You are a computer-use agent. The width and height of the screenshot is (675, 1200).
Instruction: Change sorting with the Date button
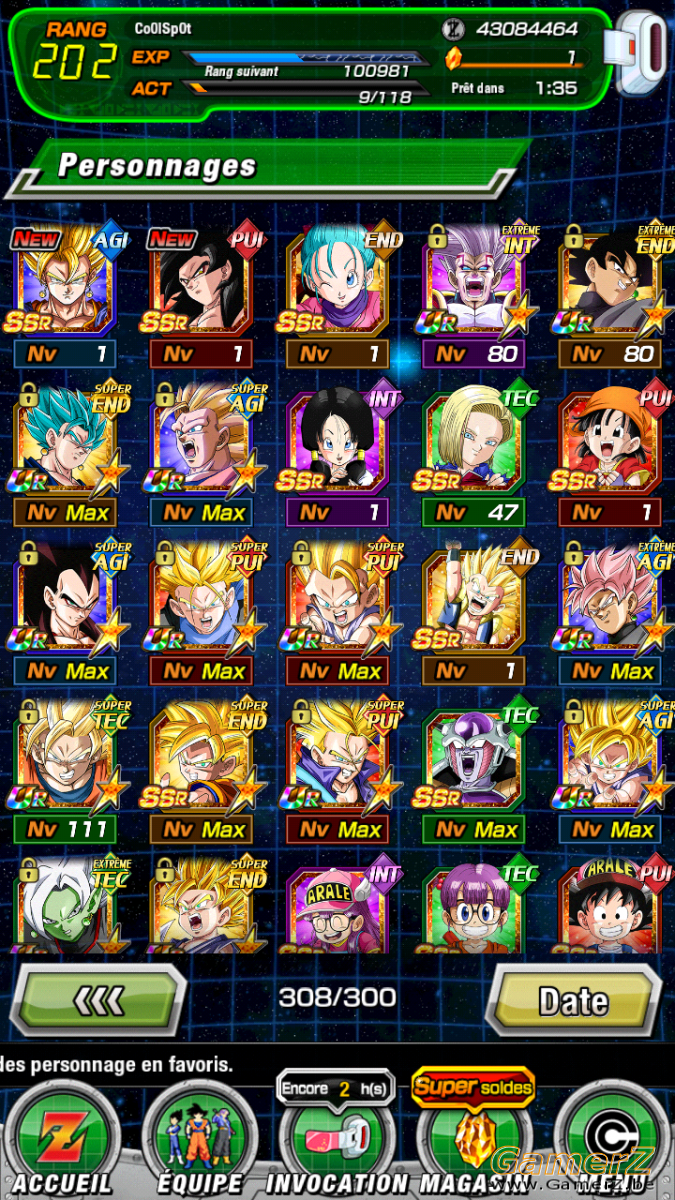click(572, 1000)
